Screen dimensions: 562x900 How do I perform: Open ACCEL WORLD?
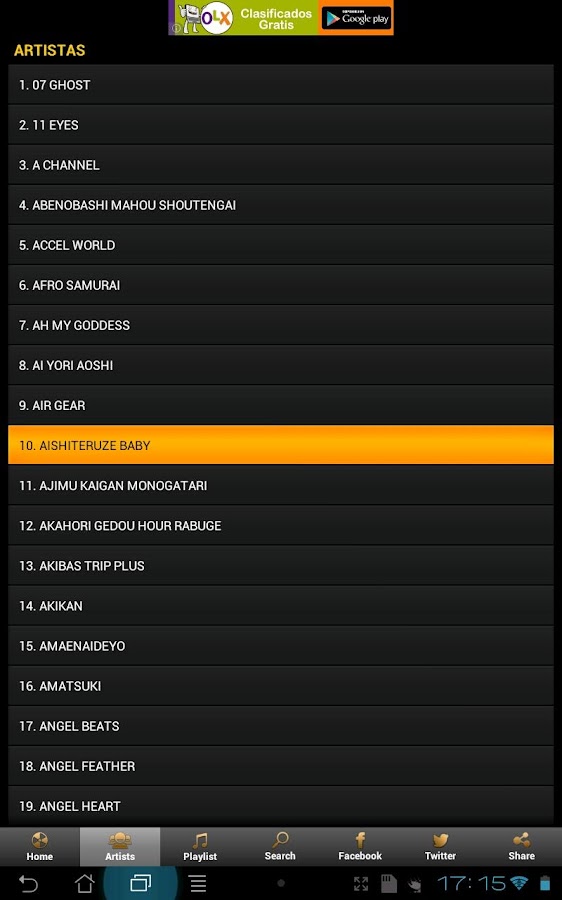[281, 245]
